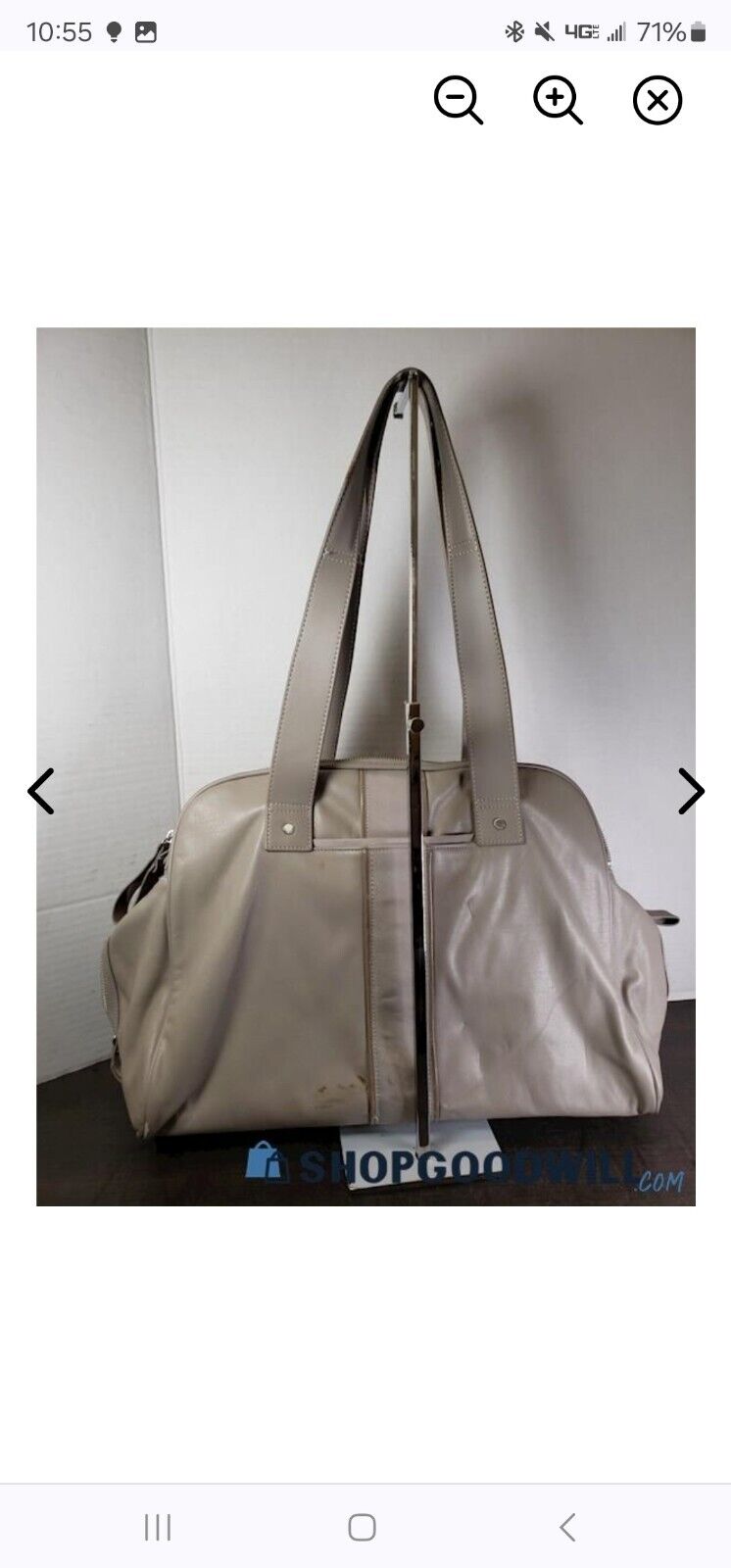Go to the home screen
Image resolution: width=731 pixels, height=1568 pixels.
(x=362, y=1527)
